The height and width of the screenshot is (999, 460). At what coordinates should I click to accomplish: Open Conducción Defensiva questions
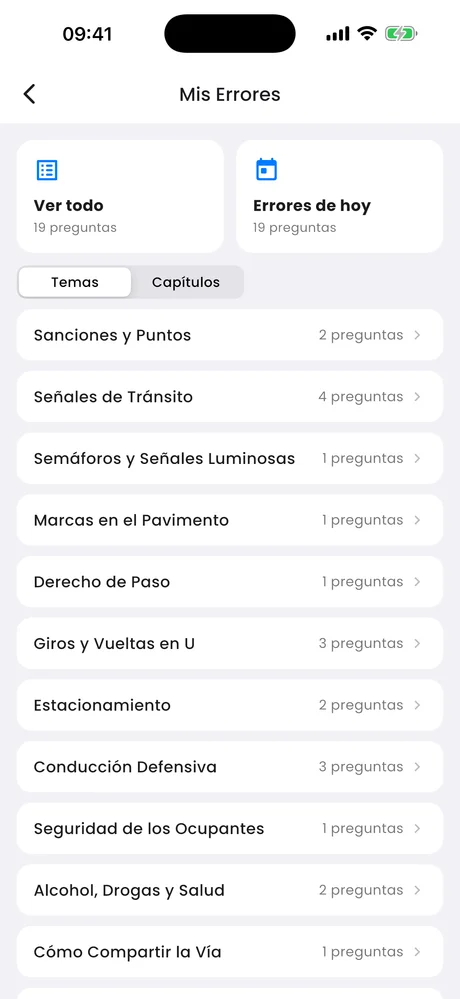coord(230,766)
